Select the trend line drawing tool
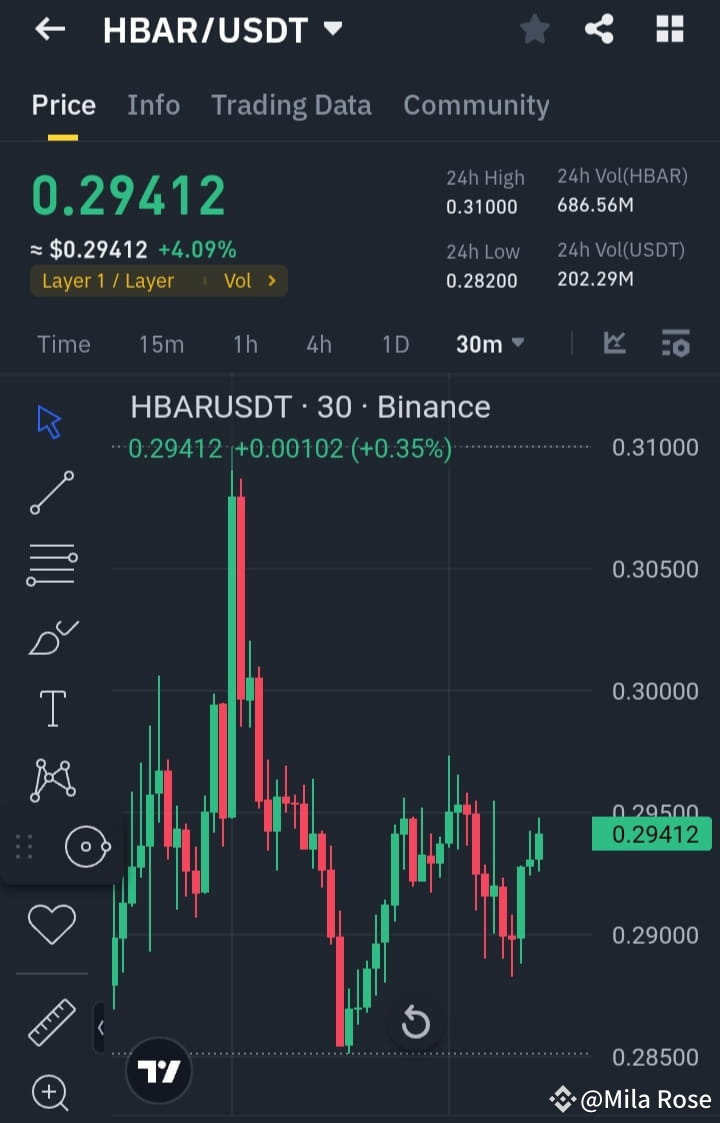Viewport: 720px width, 1123px height. coord(50,492)
